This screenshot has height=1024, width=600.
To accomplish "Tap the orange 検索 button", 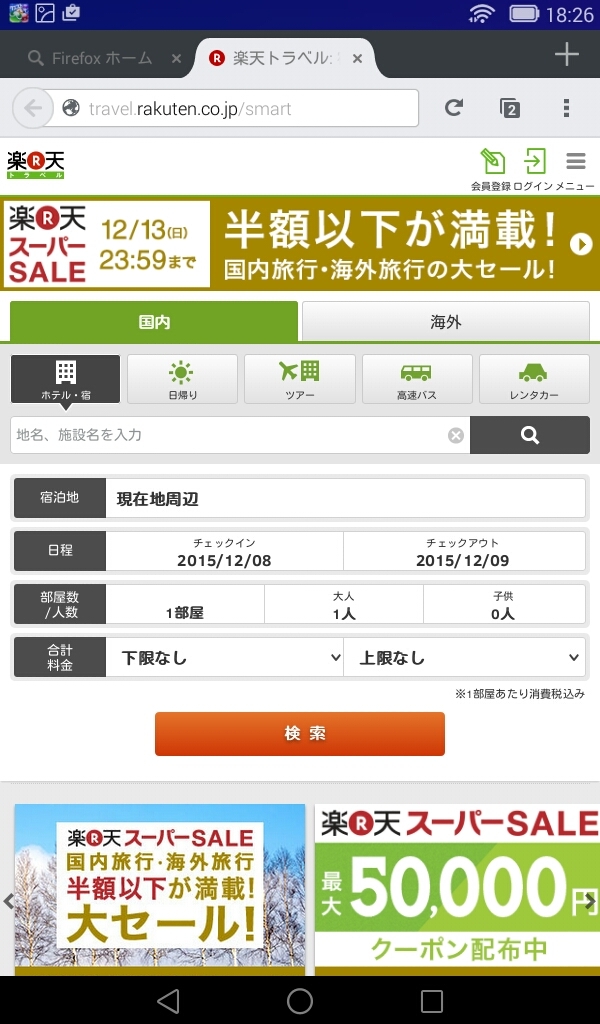I will [299, 734].
